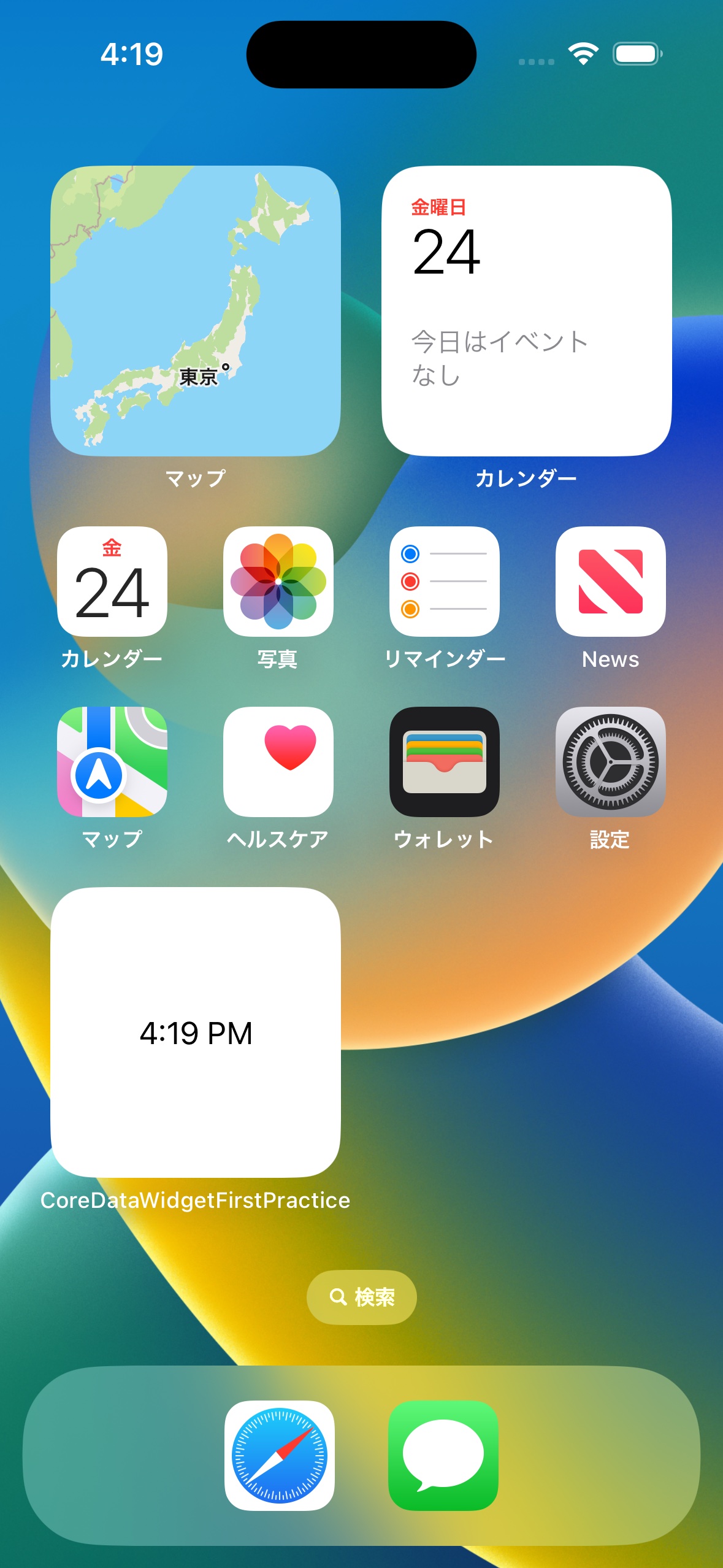The height and width of the screenshot is (1568, 723).
Task: Tap the battery indicator in the status bar
Action: click(x=635, y=54)
